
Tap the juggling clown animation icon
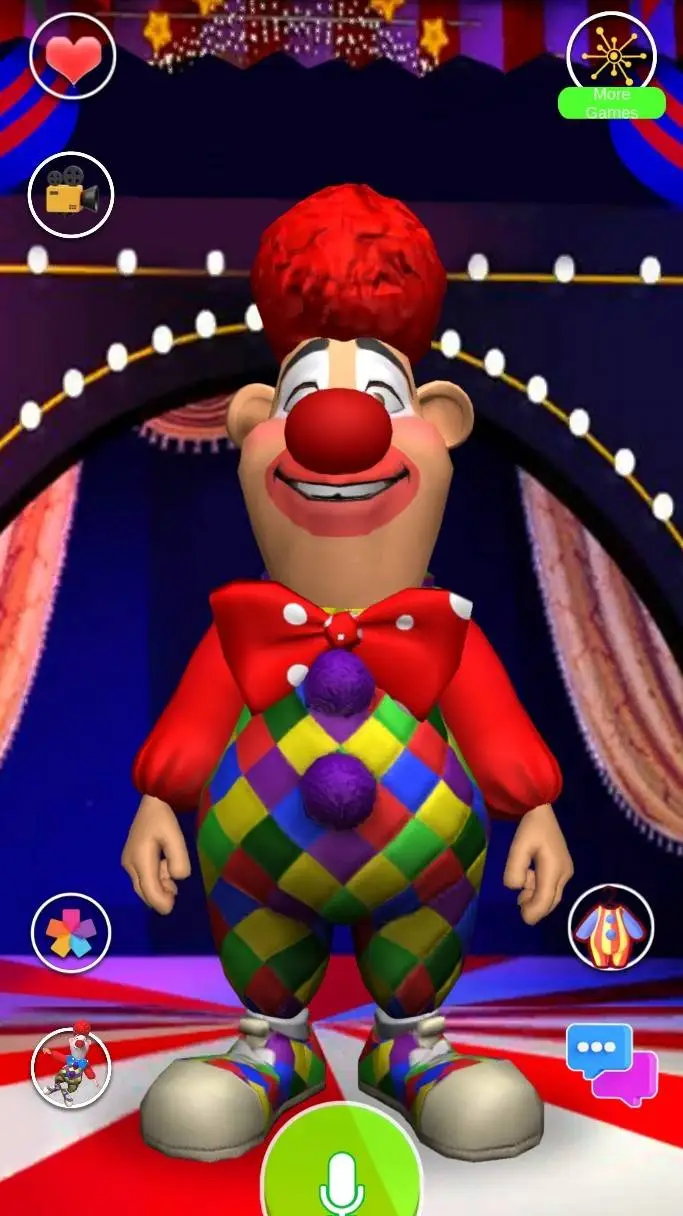pos(71,1066)
